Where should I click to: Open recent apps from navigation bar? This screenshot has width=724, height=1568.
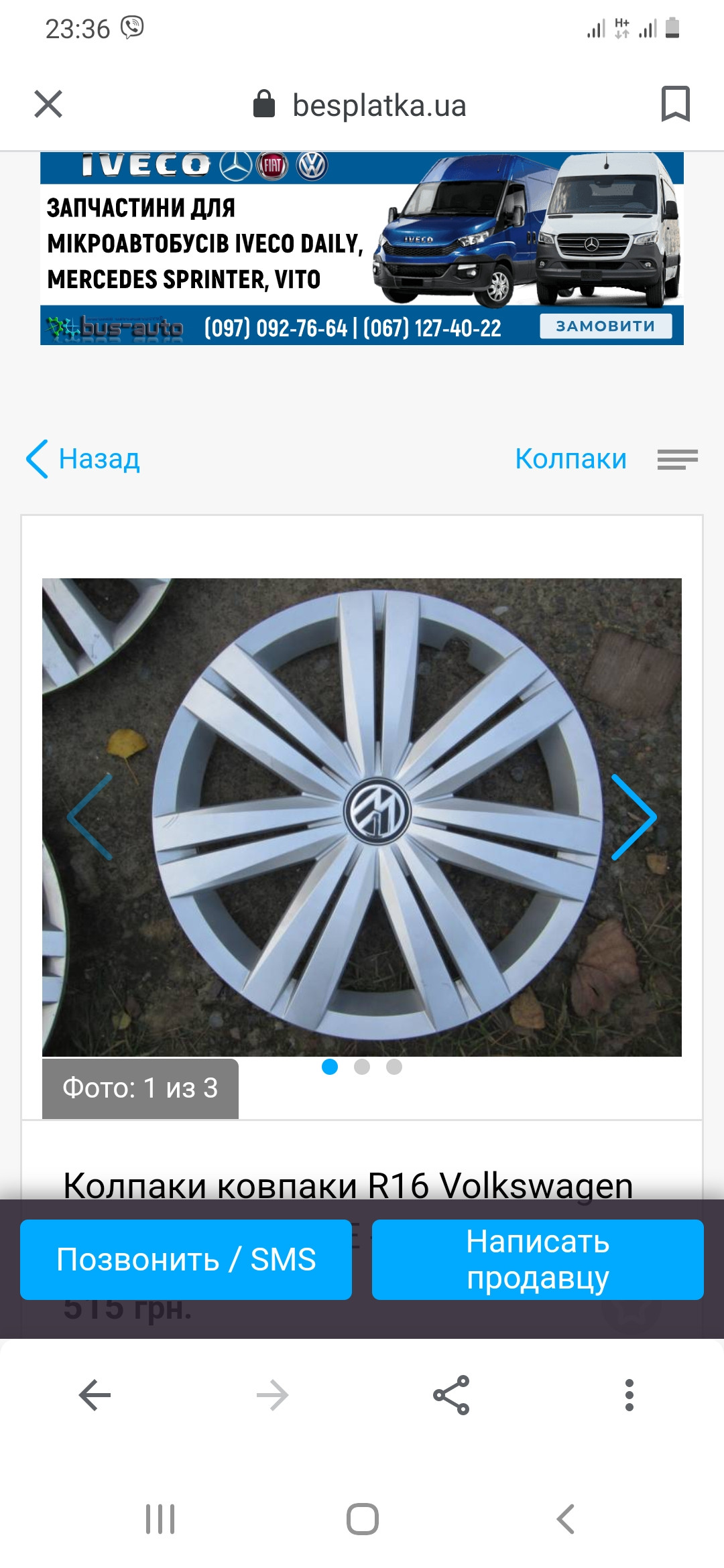160,1519
